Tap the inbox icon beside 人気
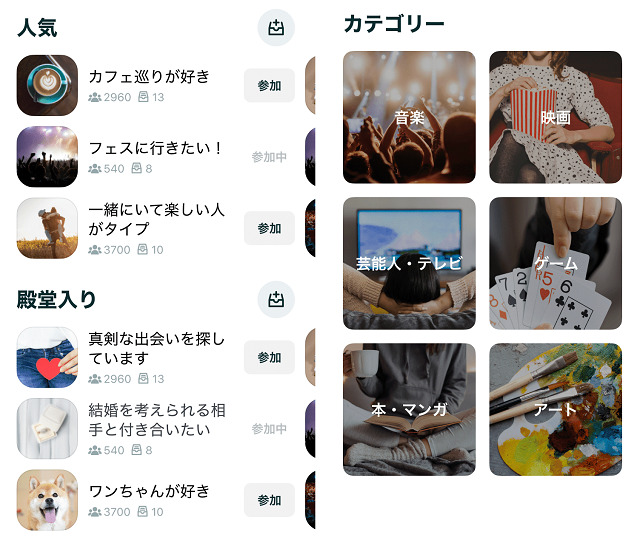Viewport: 640px width, 537px height. 276,28
